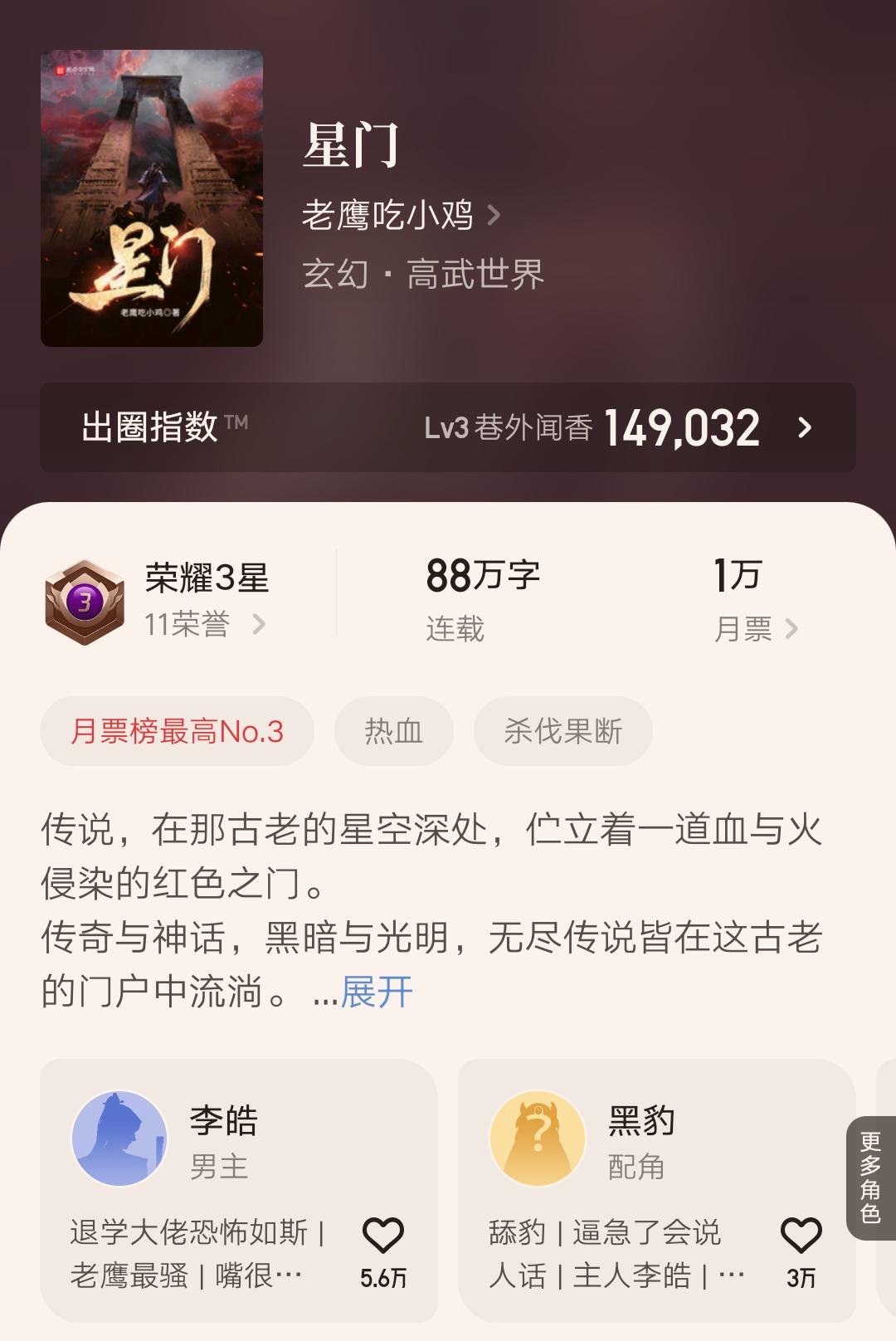Like the character 李皓

point(383,1236)
